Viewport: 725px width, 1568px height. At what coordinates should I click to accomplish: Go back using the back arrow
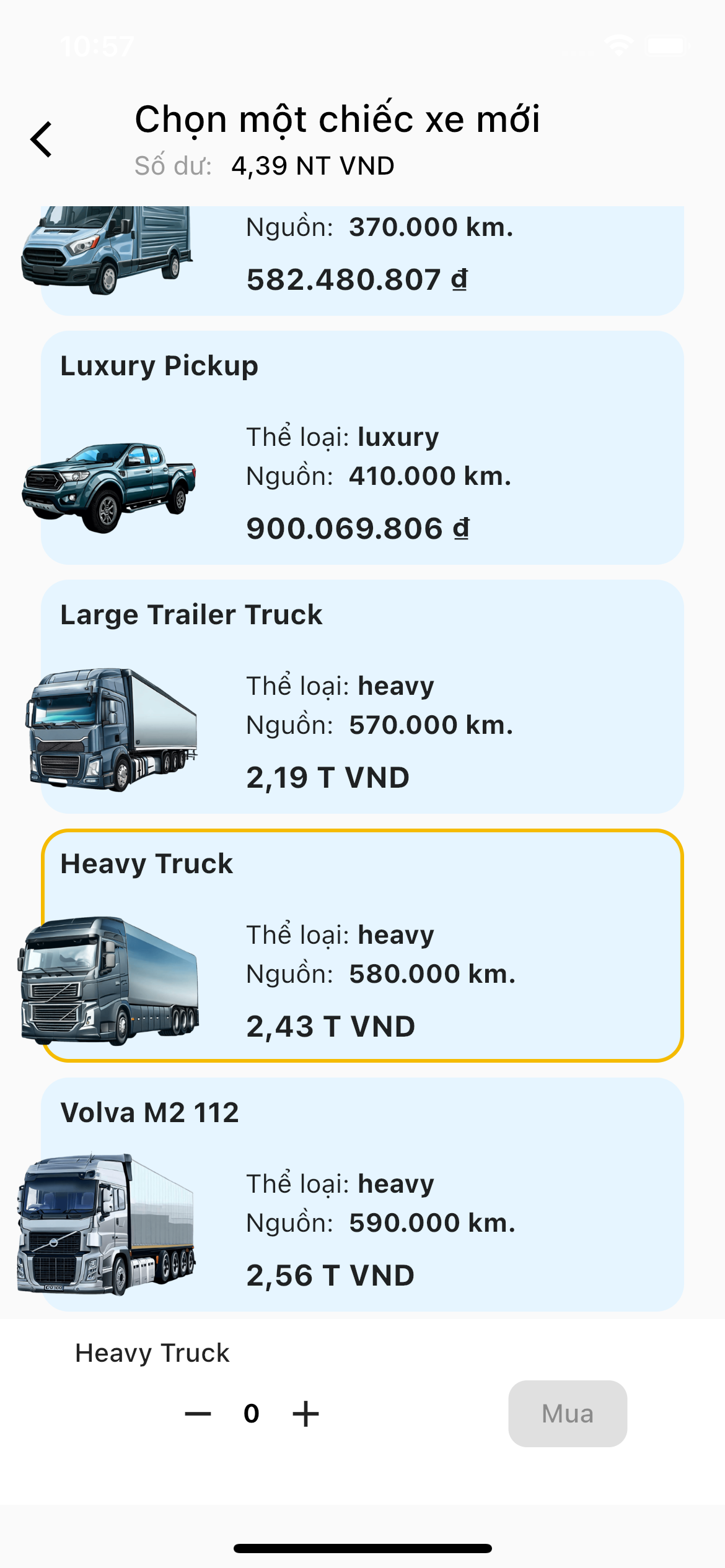(42, 139)
